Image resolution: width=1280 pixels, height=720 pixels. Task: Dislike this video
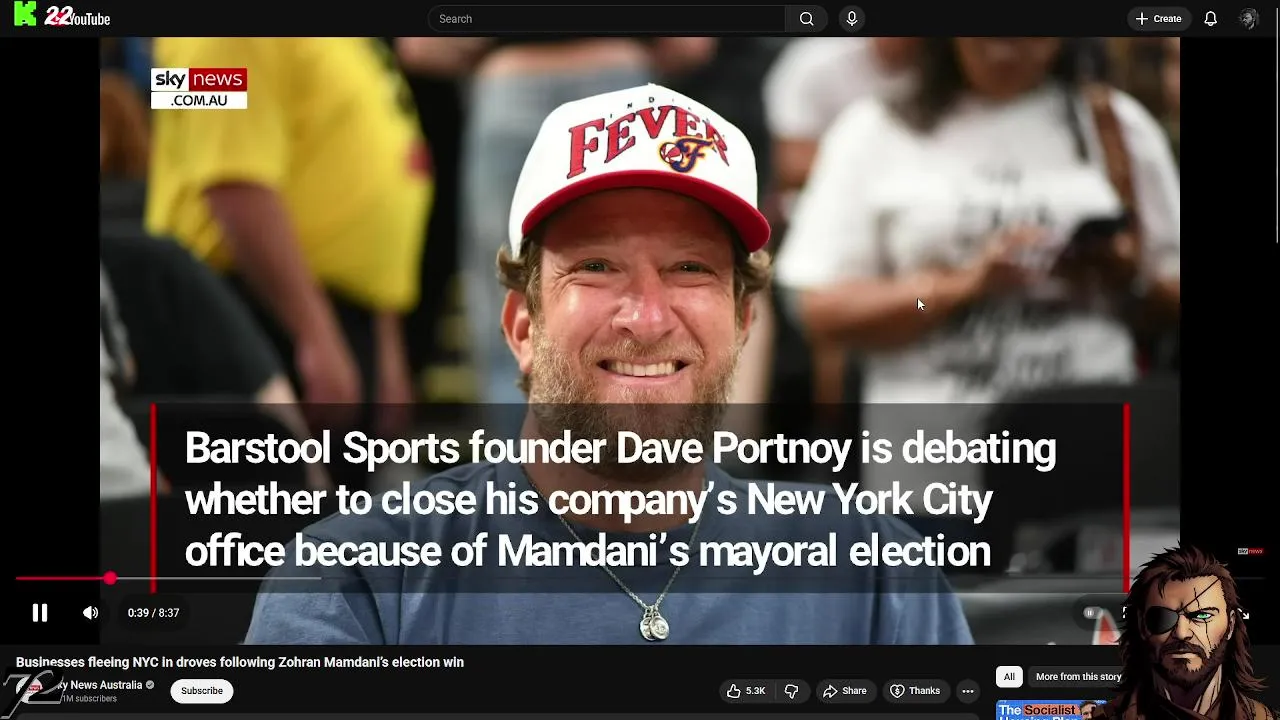(x=791, y=691)
